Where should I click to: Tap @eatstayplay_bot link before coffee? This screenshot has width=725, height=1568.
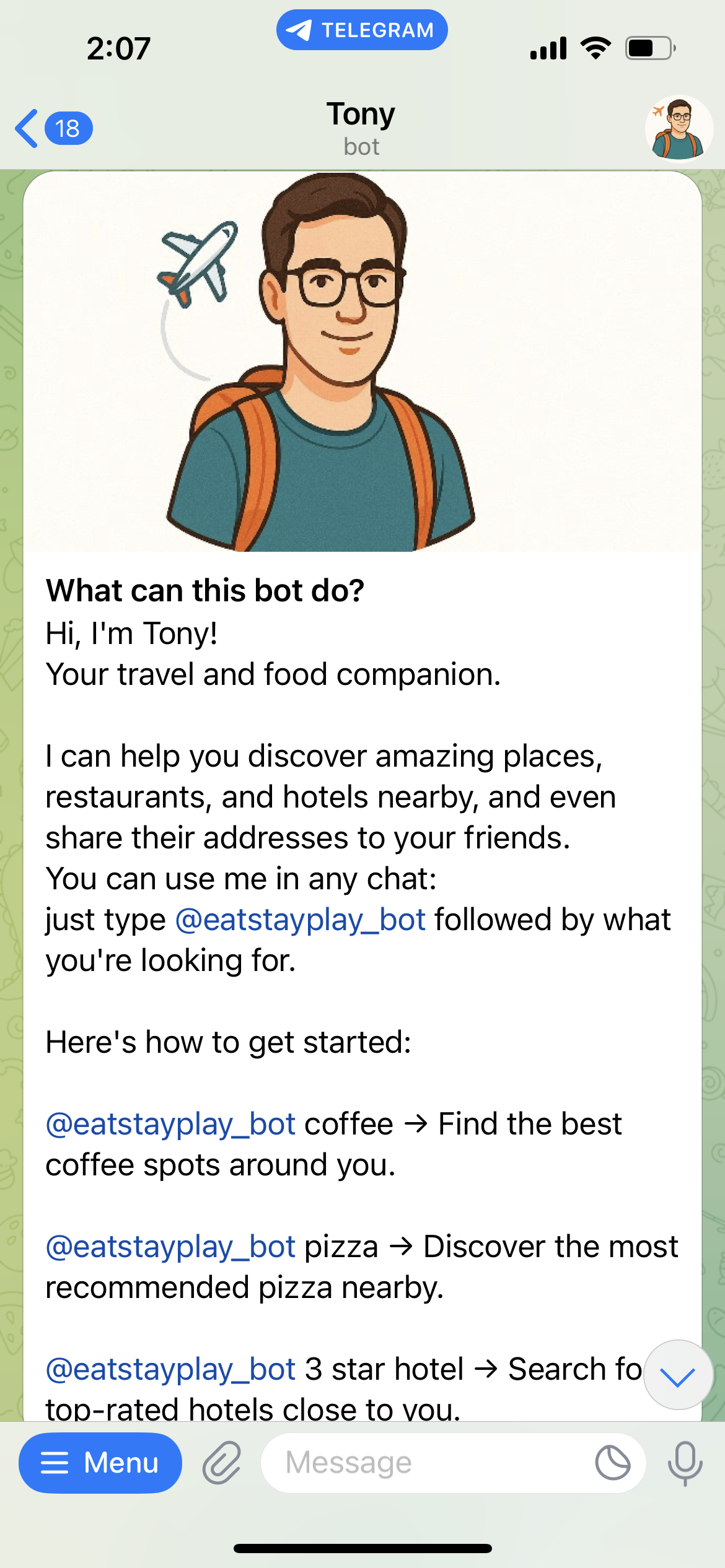point(170,1124)
